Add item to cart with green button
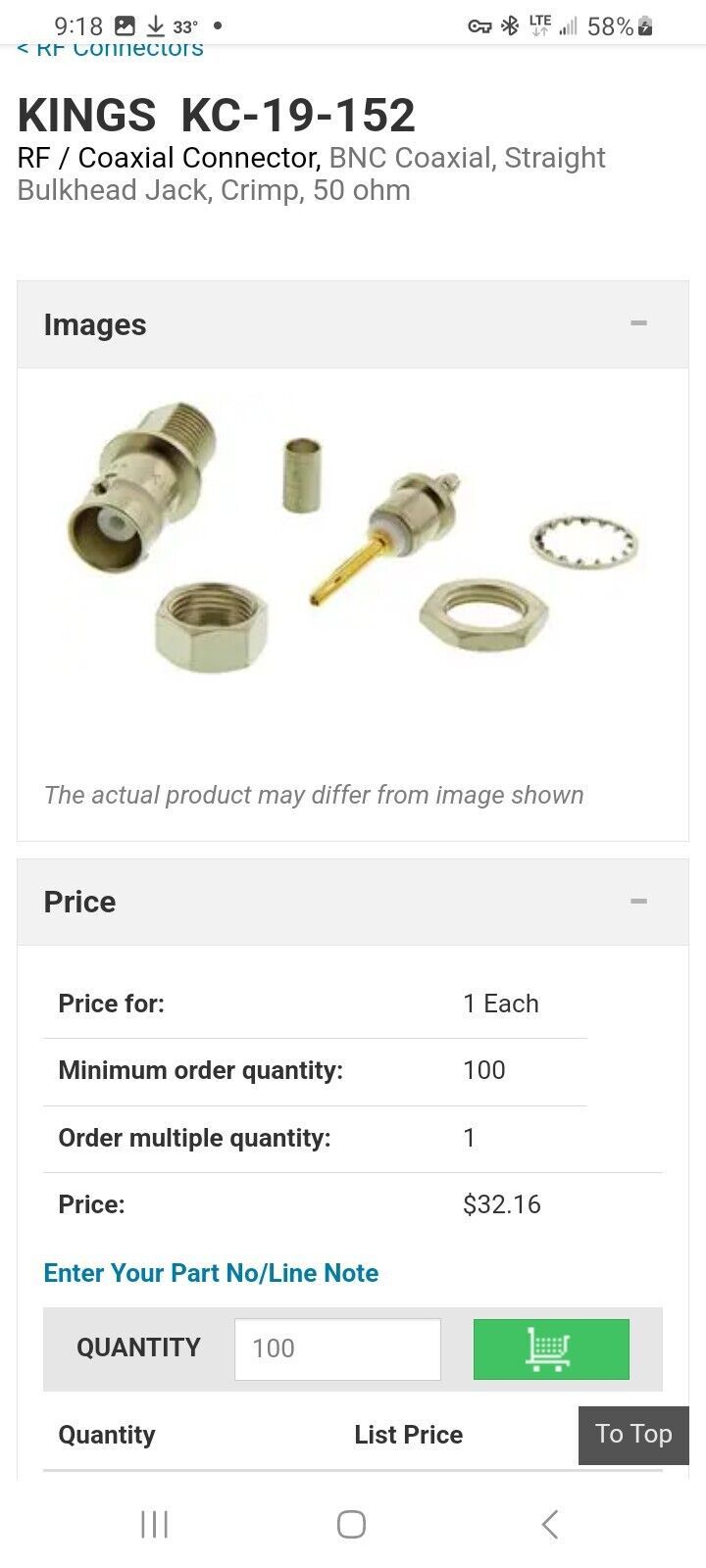The height and width of the screenshot is (1568, 706). (x=551, y=1348)
